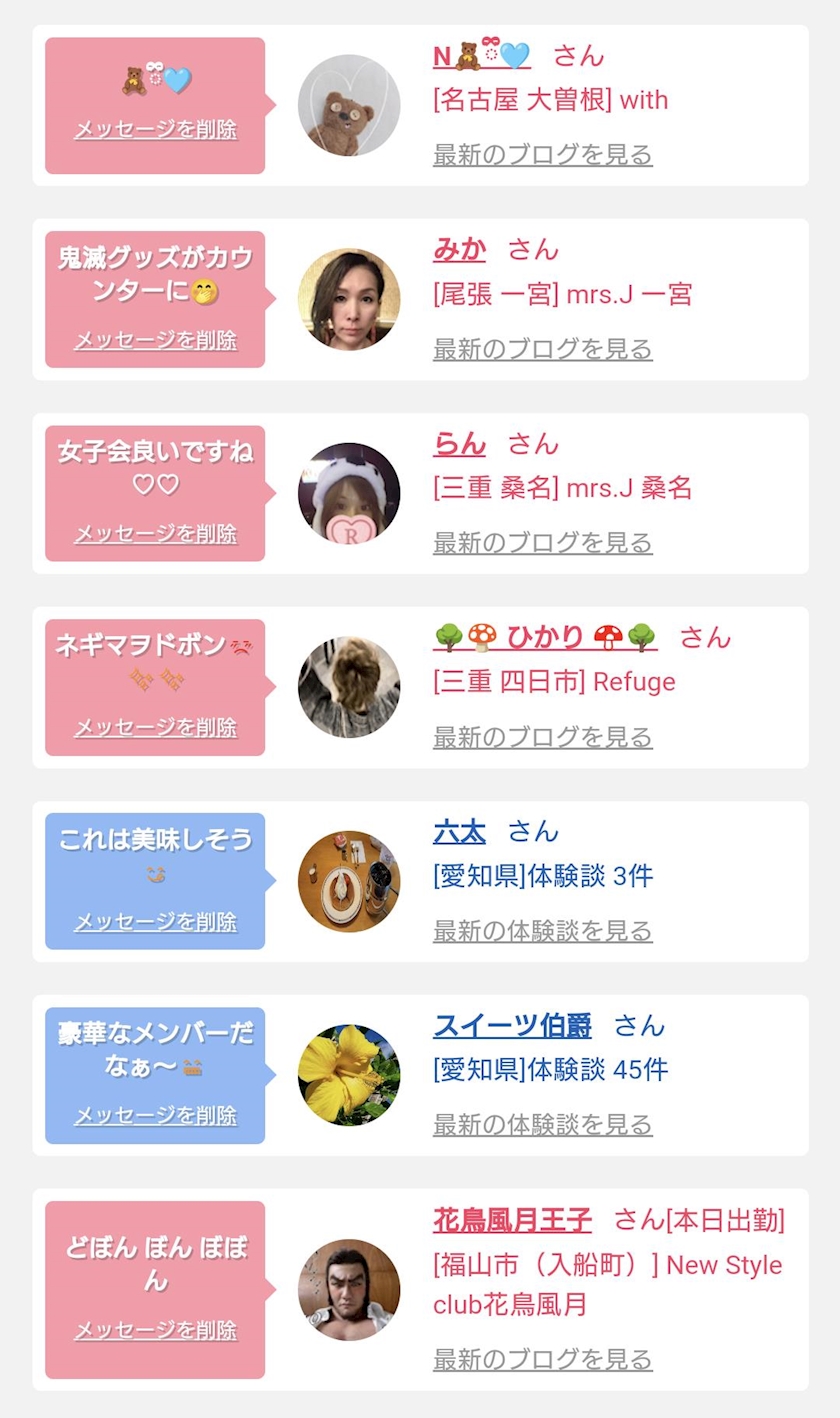
Task: Open 花鳥風月王子's profile link
Action: coord(512,1220)
